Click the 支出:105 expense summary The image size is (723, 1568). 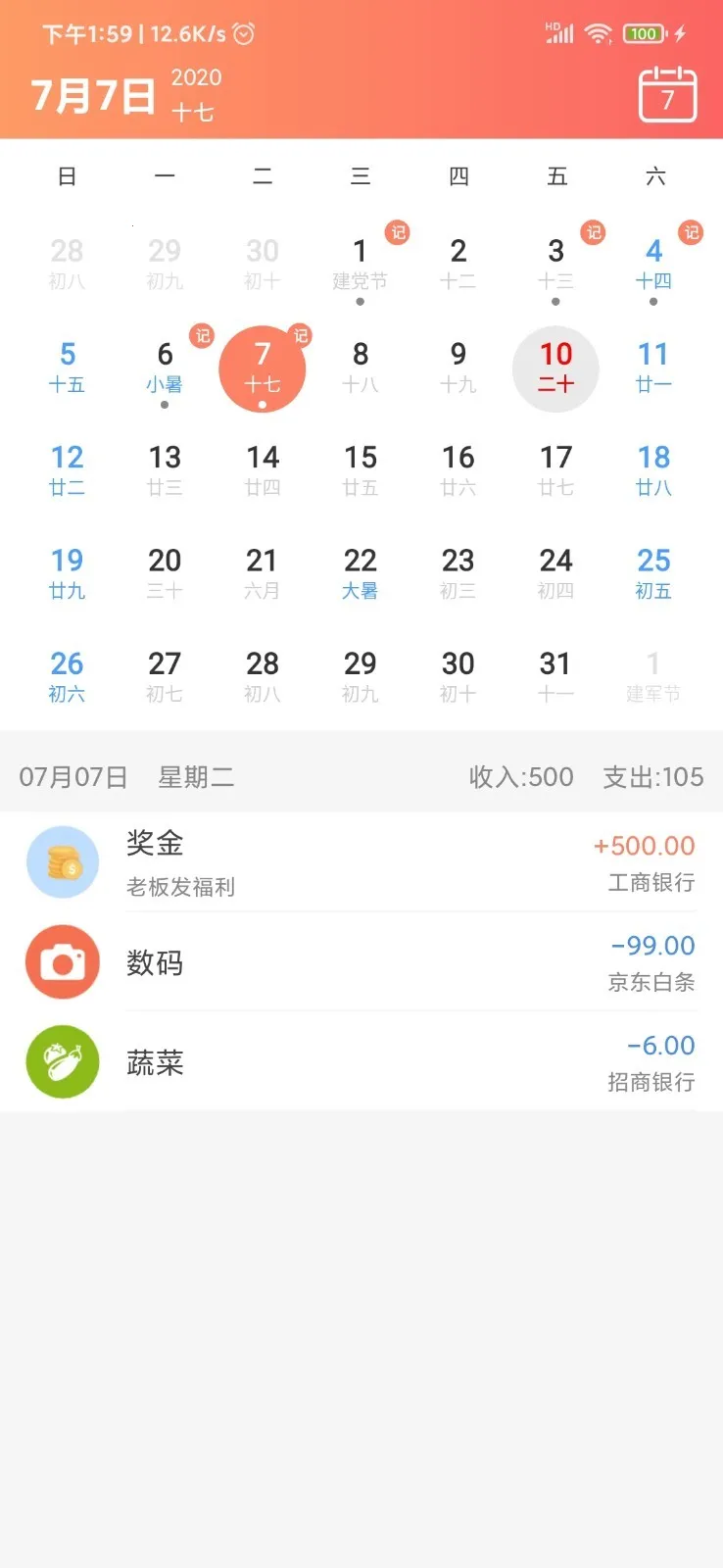[x=653, y=776]
